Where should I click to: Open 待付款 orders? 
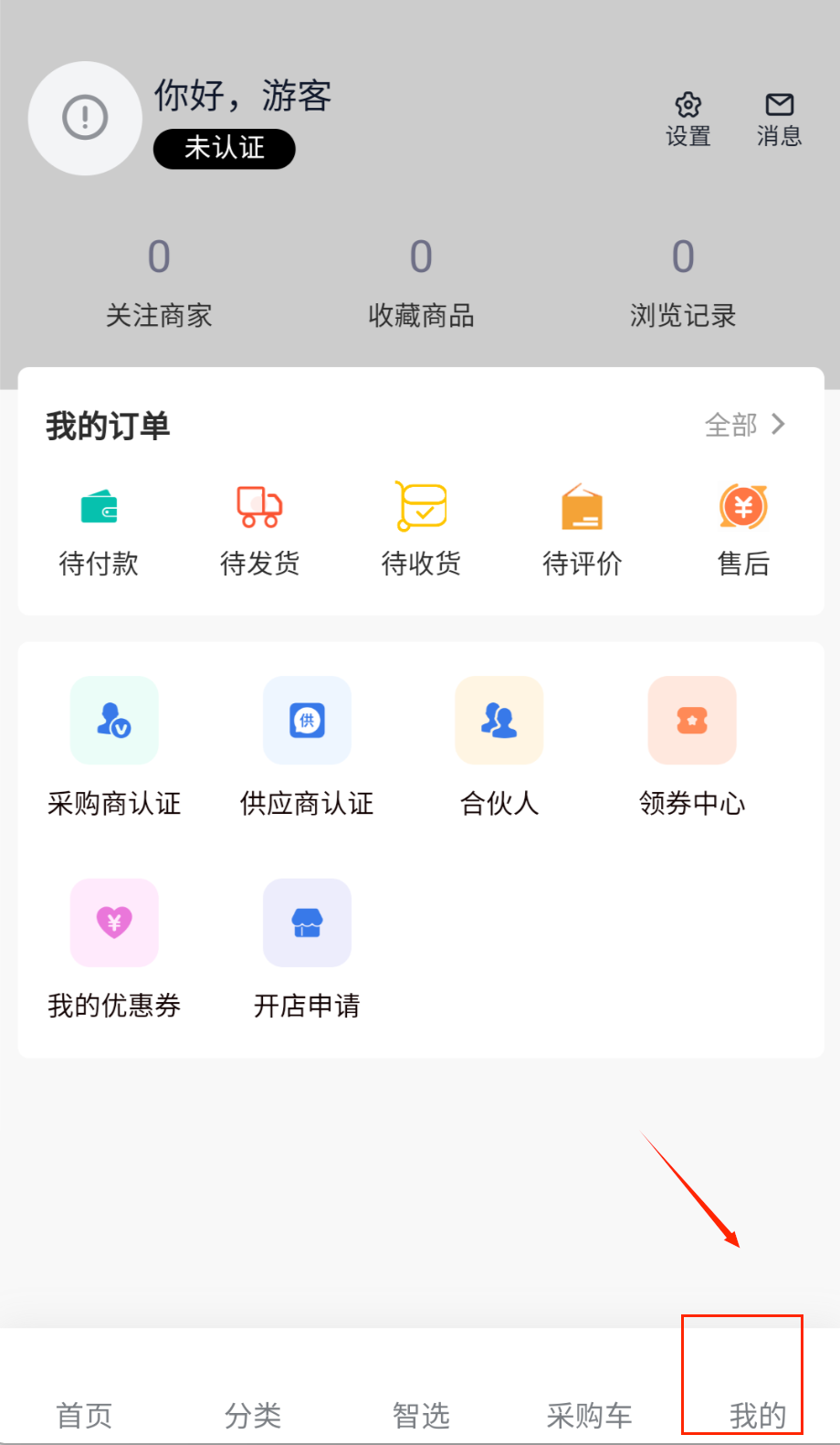(99, 531)
